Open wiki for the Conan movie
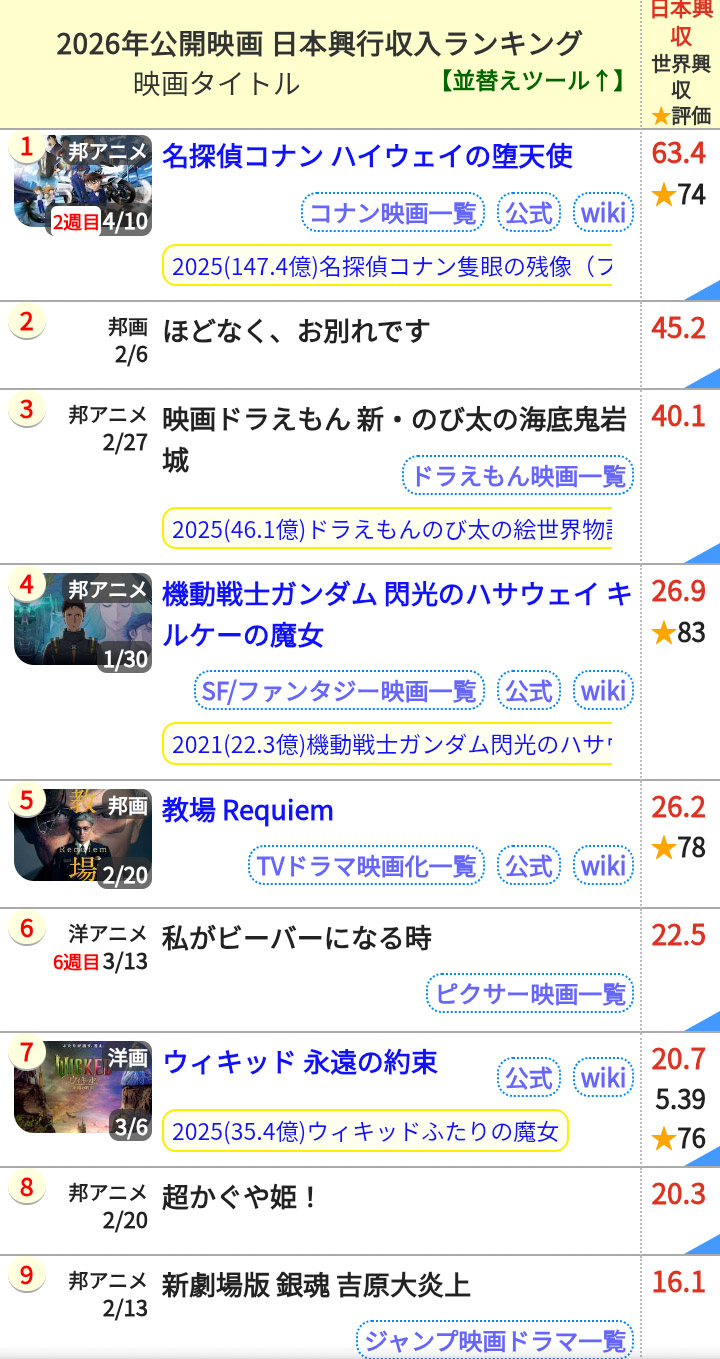The height and width of the screenshot is (1359, 720). (603, 213)
